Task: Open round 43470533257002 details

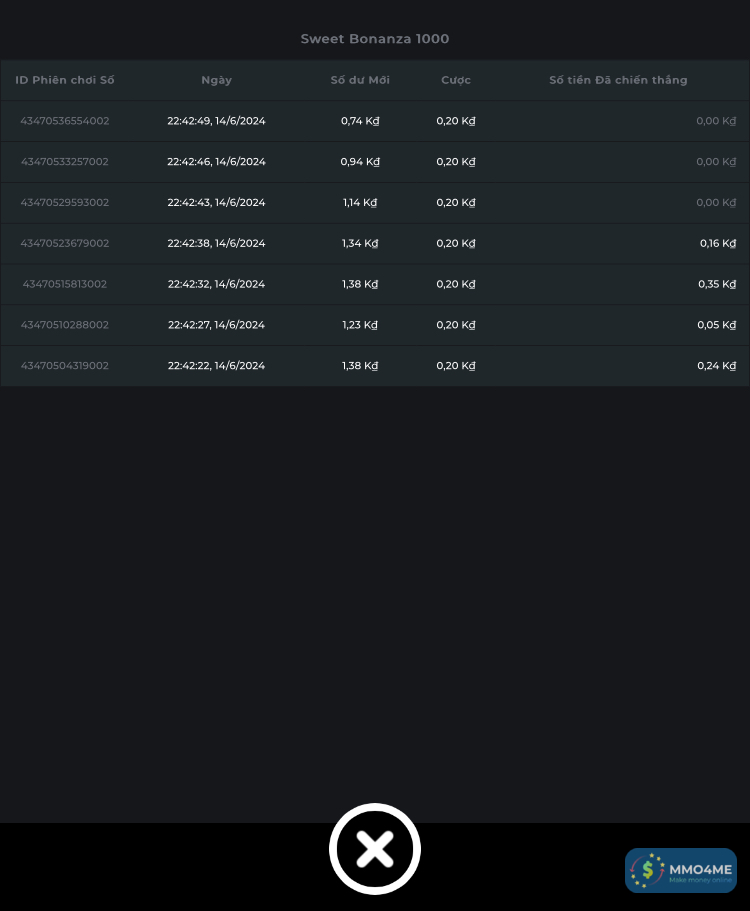Action: coord(65,162)
